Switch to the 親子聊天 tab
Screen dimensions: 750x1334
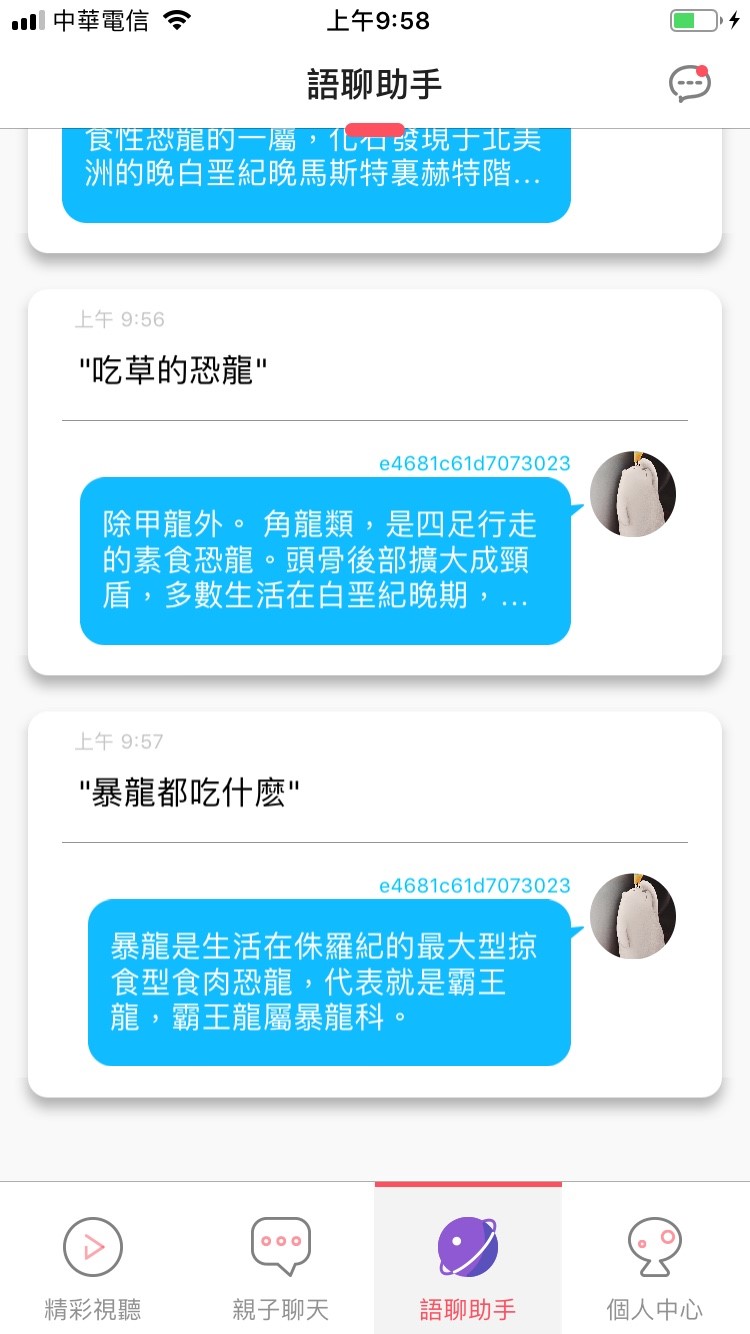coord(280,1264)
